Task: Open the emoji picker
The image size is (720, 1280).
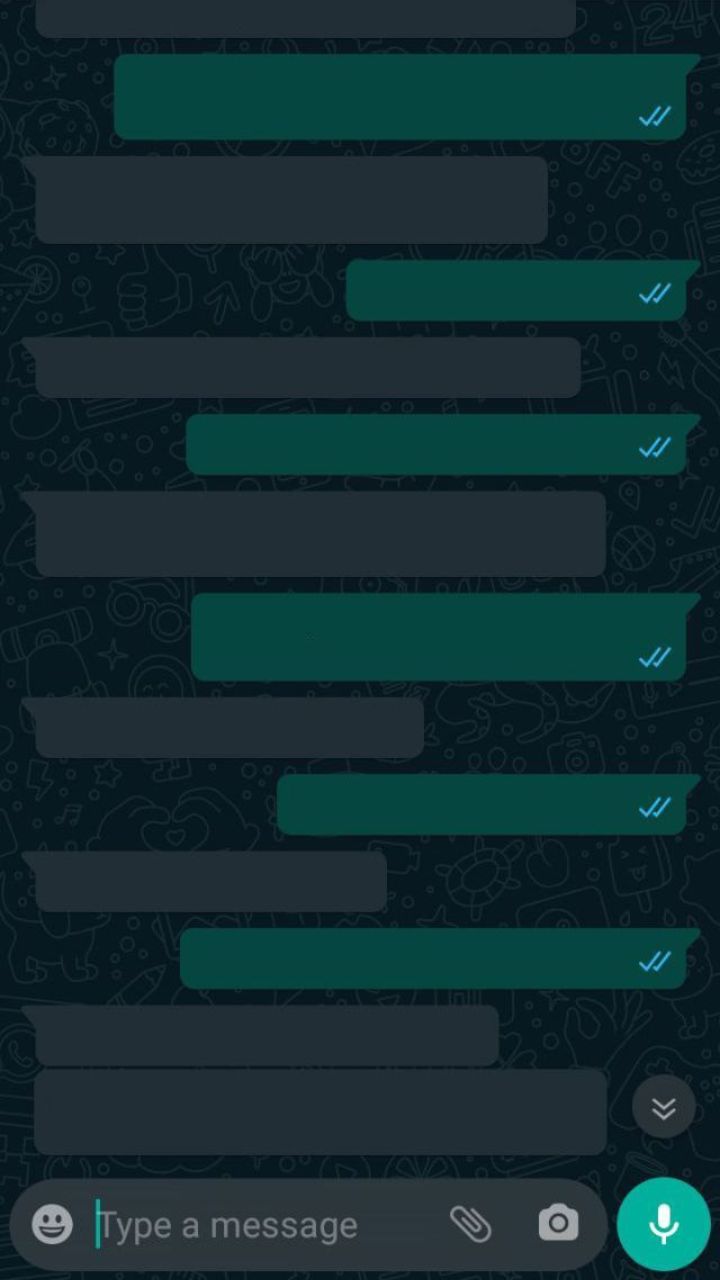Action: coord(52,1224)
